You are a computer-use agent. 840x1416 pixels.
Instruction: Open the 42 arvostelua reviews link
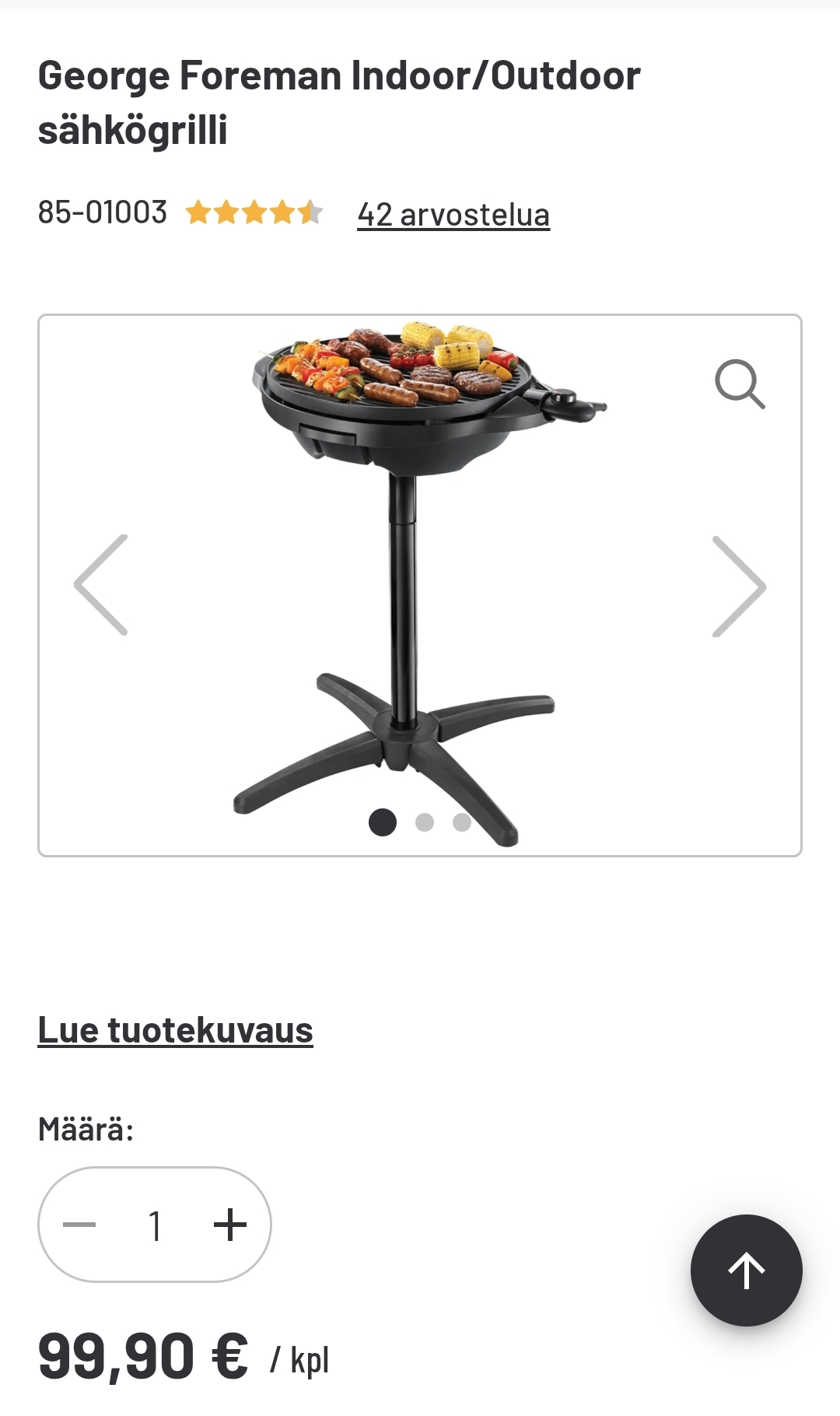coord(453,214)
